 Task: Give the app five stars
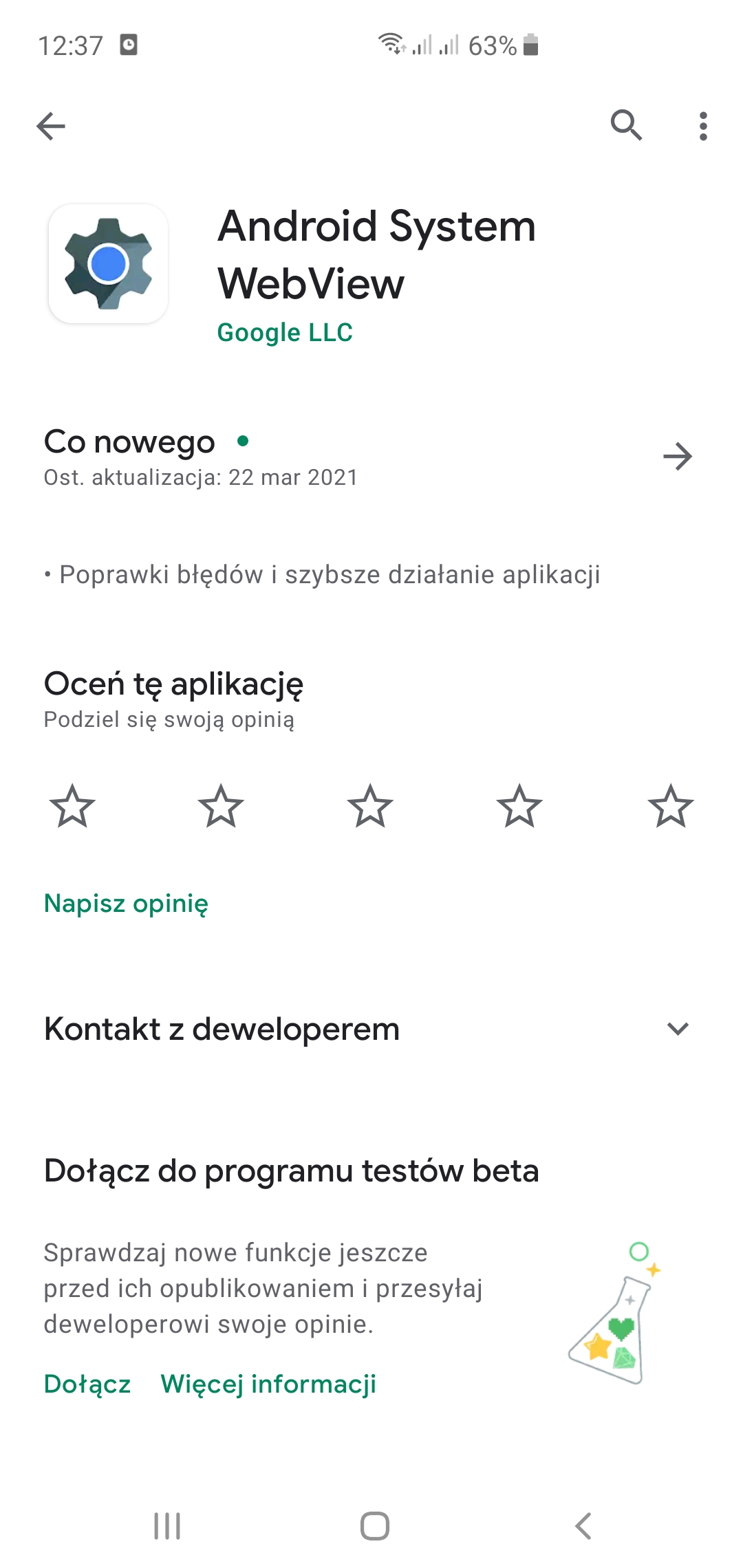pyautogui.click(x=670, y=806)
